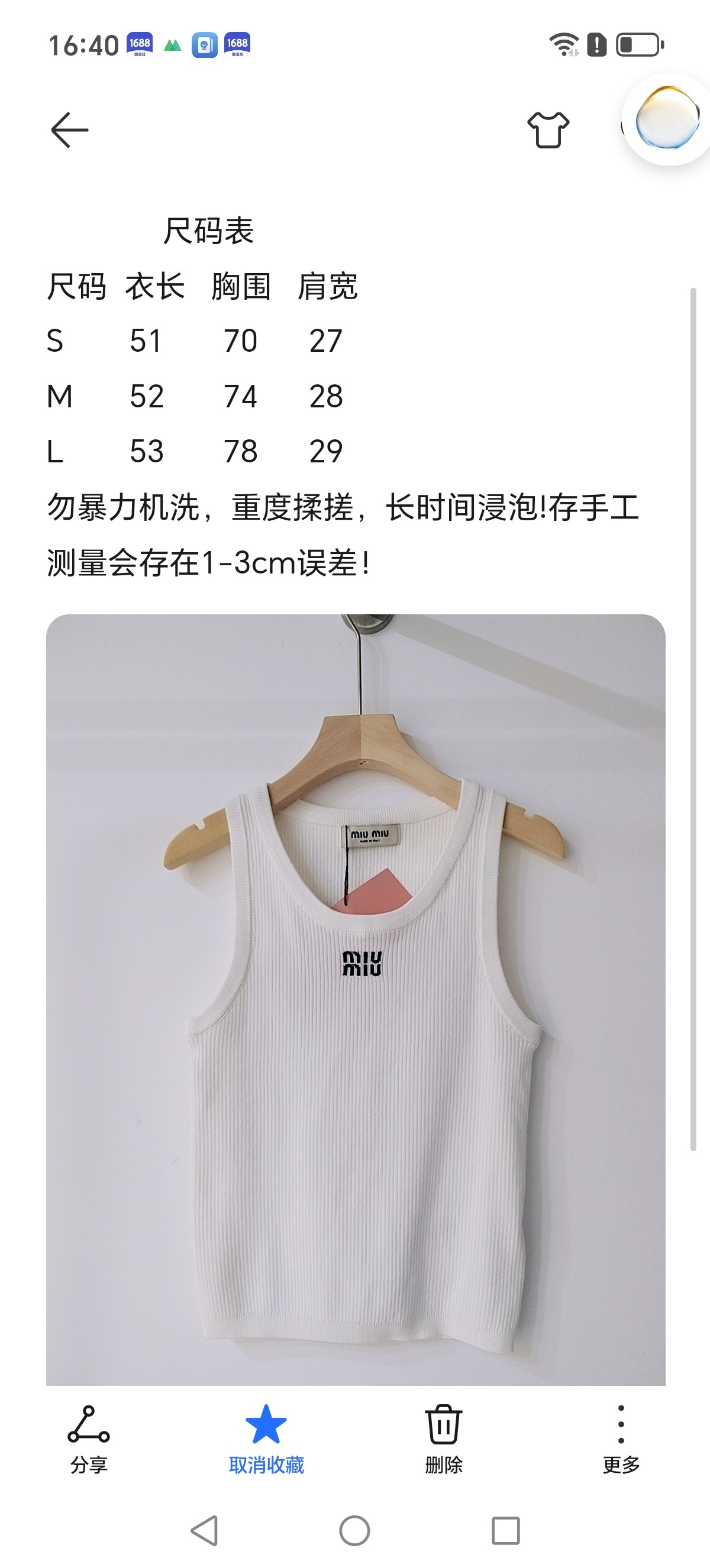Tap the system home button
The image size is (710, 1568).
354,1530
